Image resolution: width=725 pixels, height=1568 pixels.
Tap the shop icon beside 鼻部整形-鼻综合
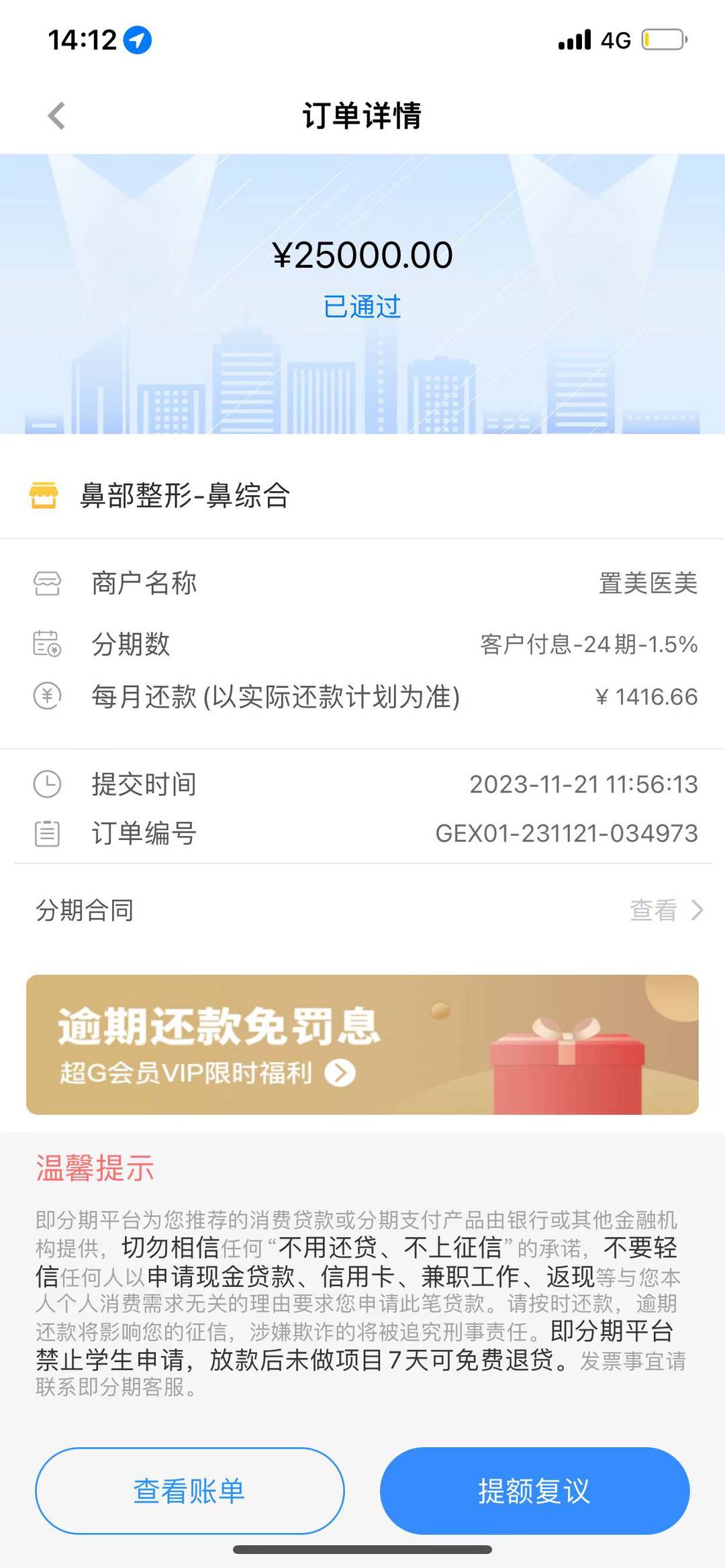[44, 495]
